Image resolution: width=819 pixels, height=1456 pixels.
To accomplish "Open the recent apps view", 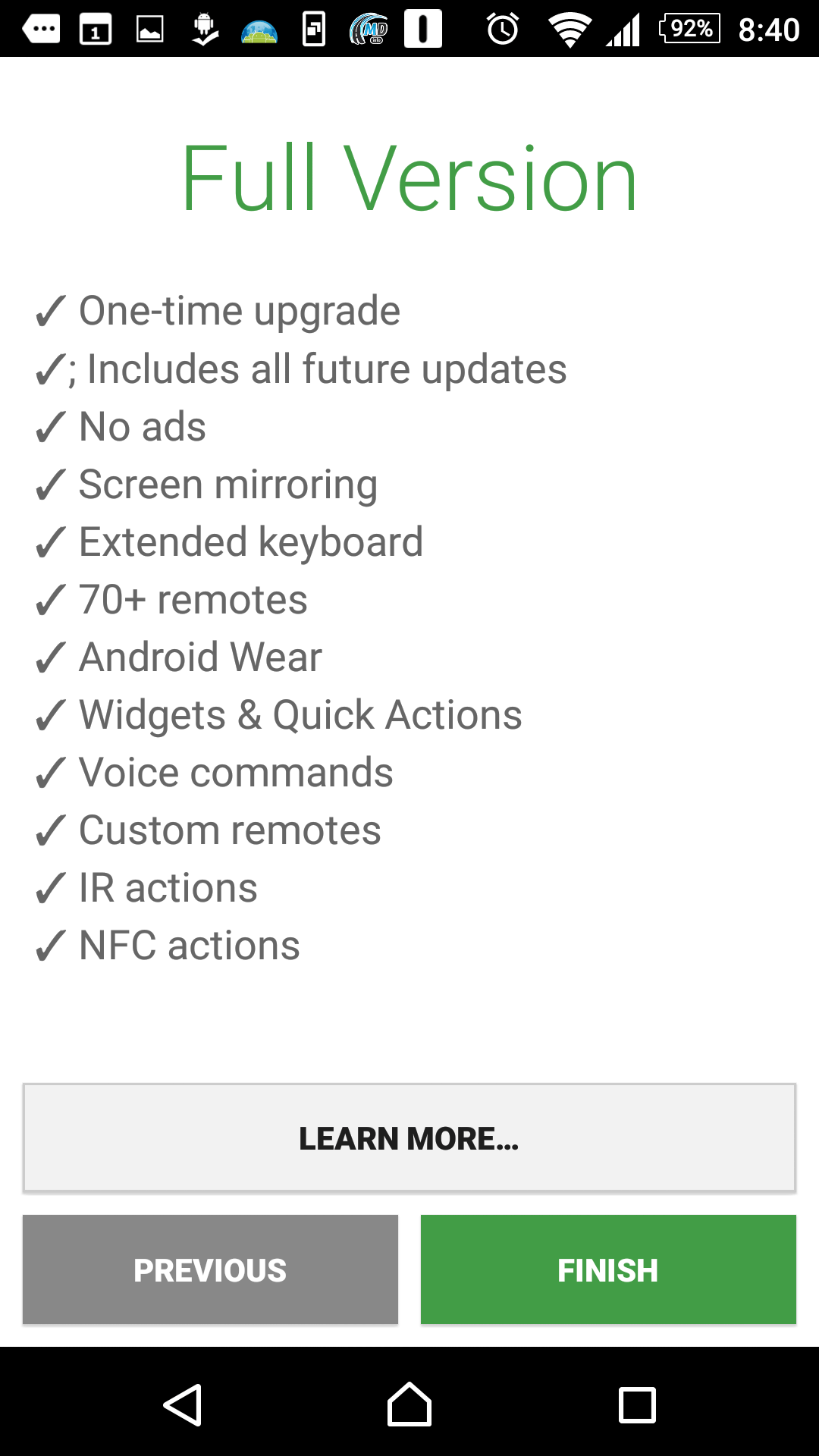I will click(x=637, y=1405).
